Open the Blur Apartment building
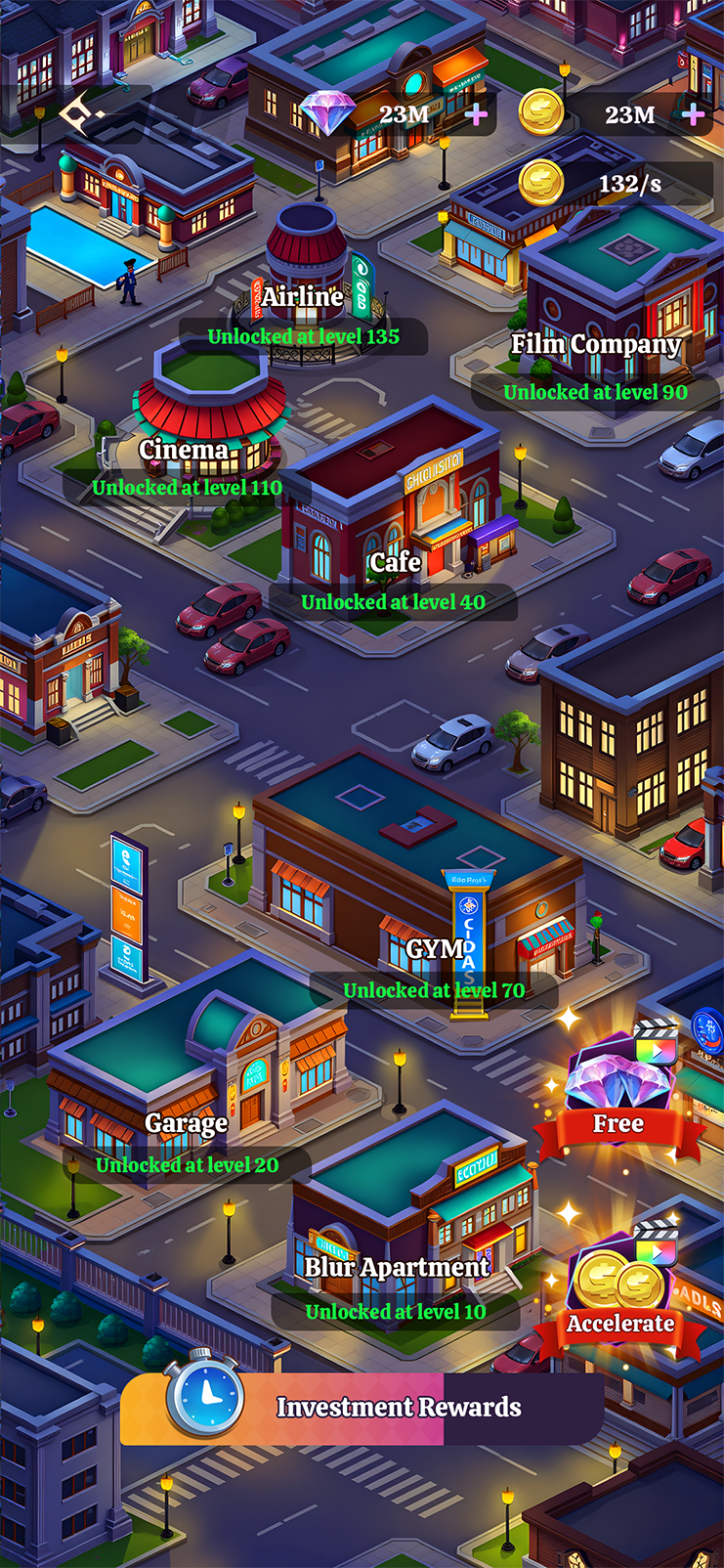This screenshot has width=724, height=1568. click(410, 1222)
